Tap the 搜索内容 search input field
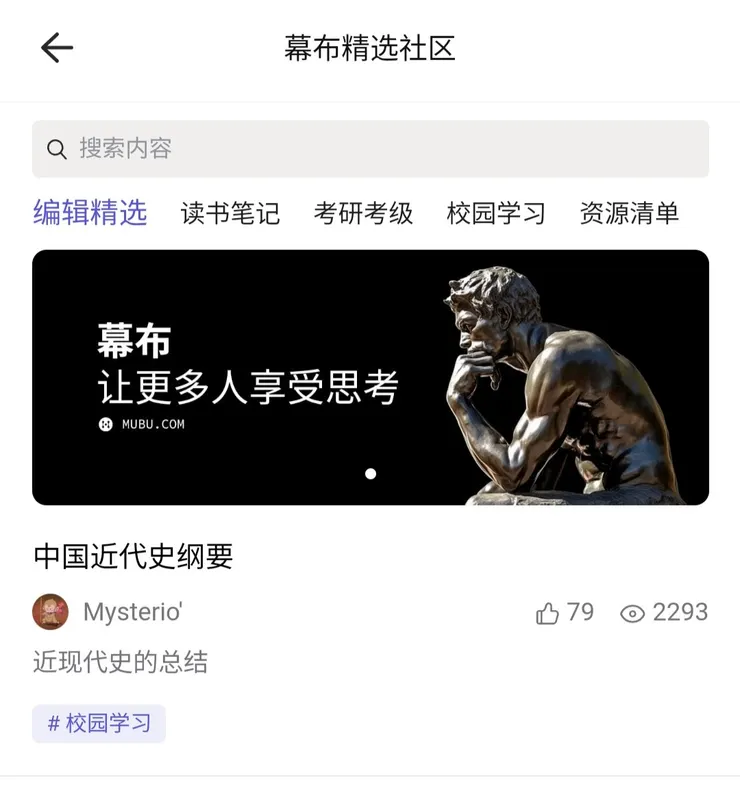This screenshot has width=740, height=789. point(370,149)
